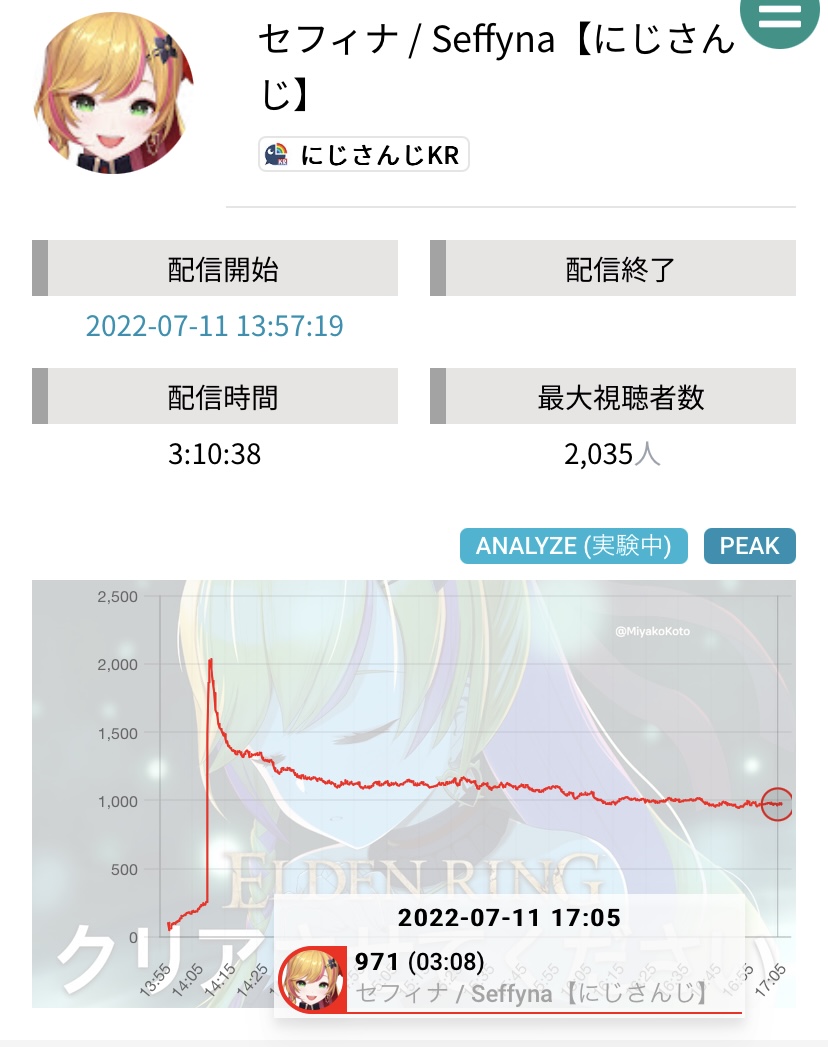Open Seffyna's profile avatar

point(123,95)
